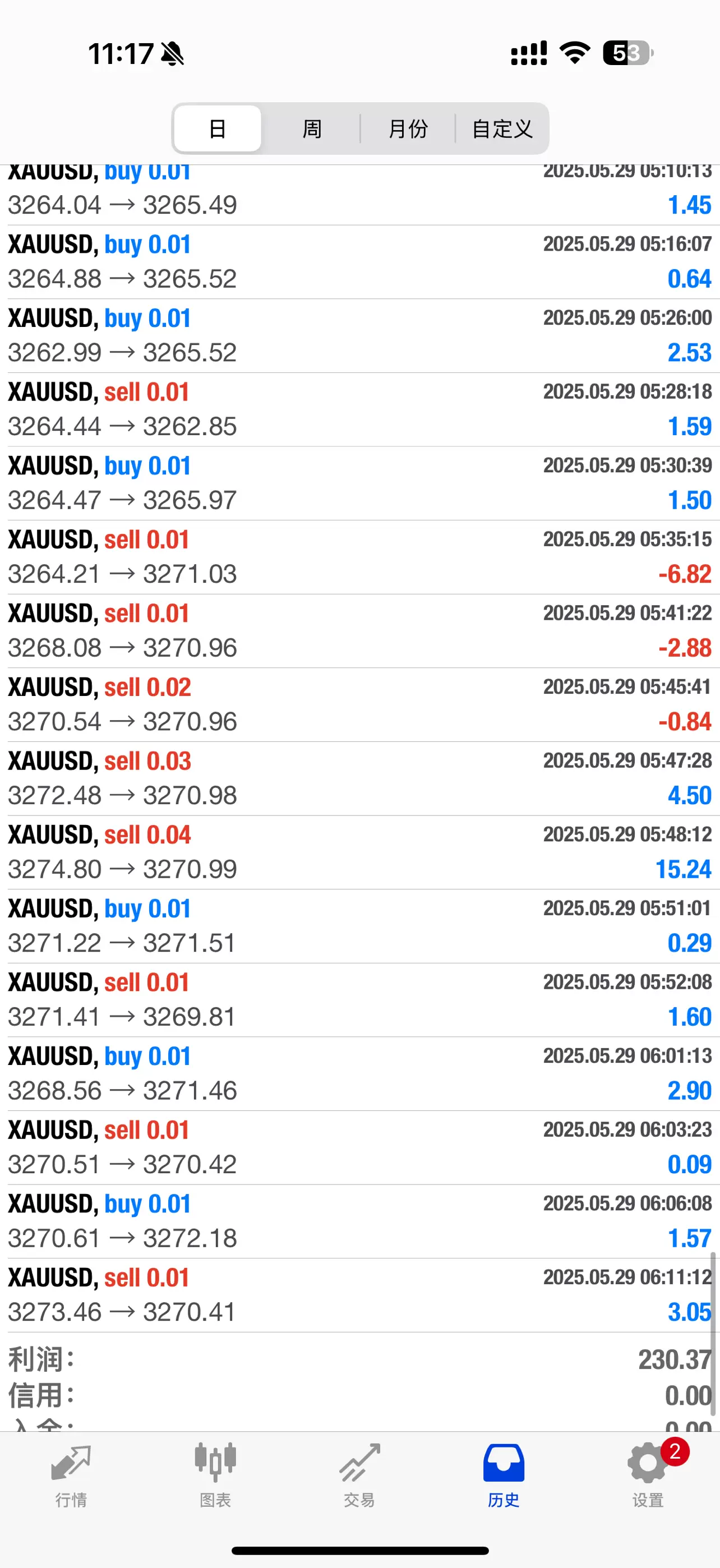This screenshot has height=1568, width=720.
Task: Expand the buy trade at 05:16:07
Action: click(x=359, y=262)
